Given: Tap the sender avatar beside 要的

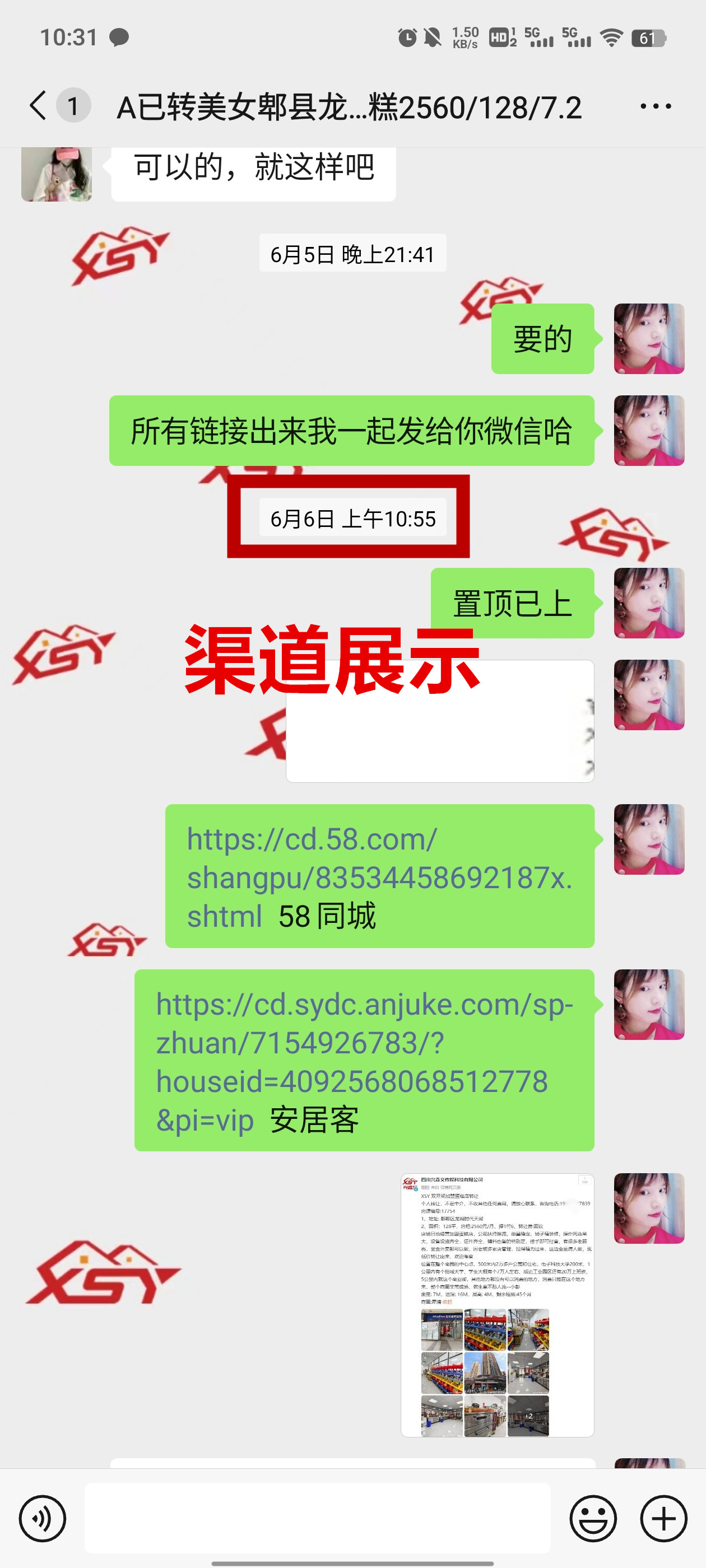Looking at the screenshot, I should 649,338.
